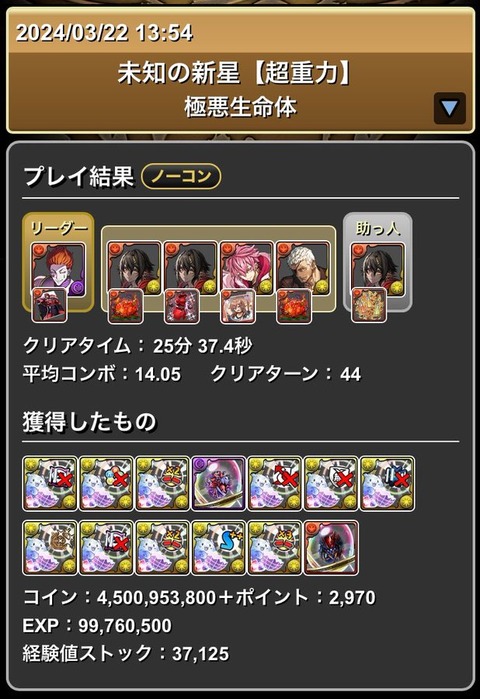Open the white-haired team member card
The image size is (480, 699).
303,268
